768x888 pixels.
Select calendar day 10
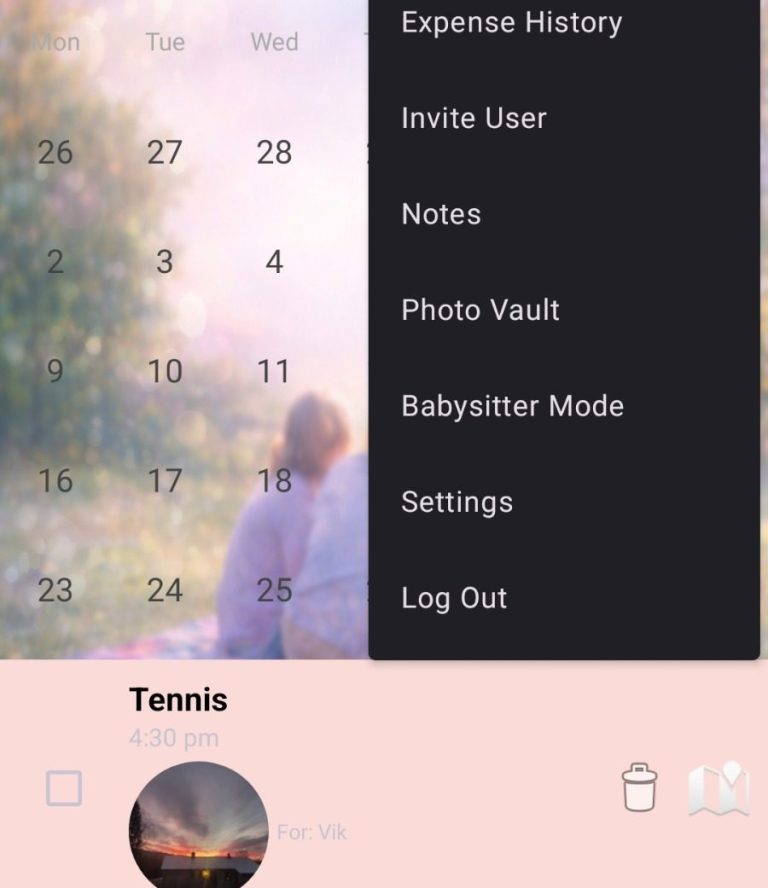[x=165, y=372]
